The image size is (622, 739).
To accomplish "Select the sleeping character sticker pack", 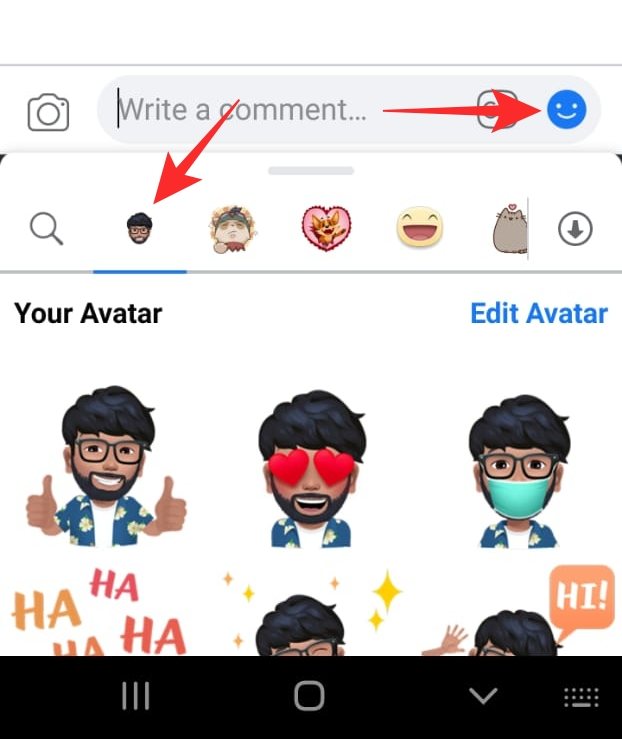I will (232, 229).
